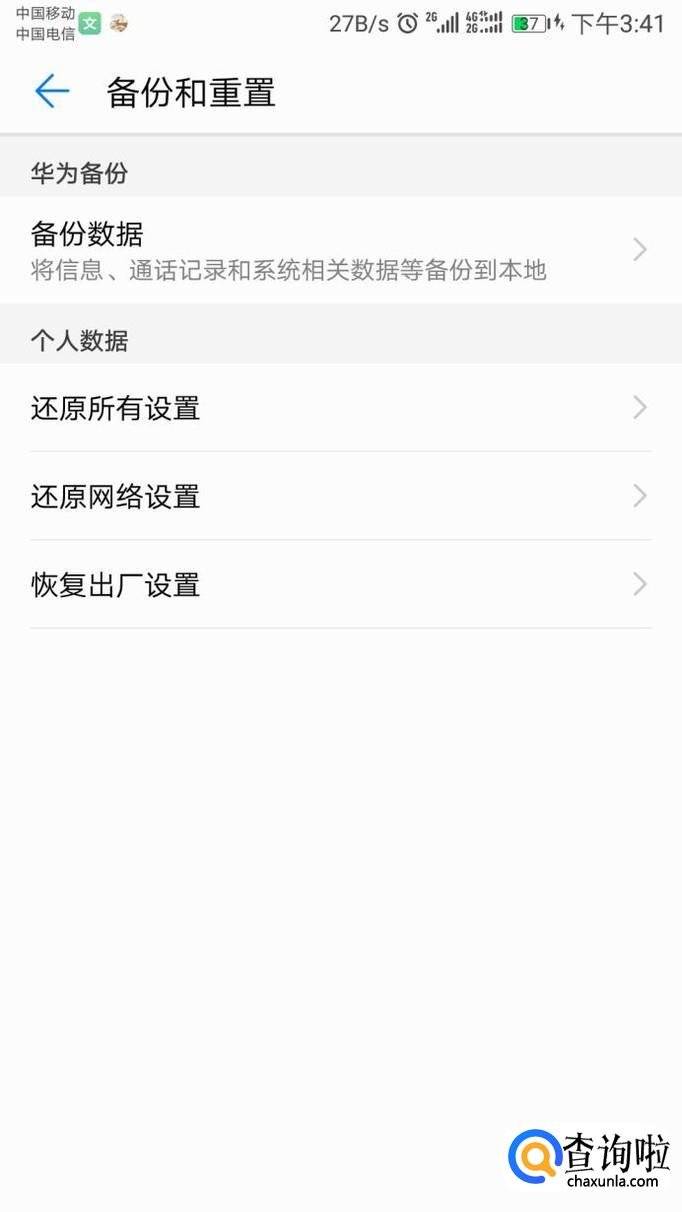Open 备份数据 backup option

pos(340,250)
